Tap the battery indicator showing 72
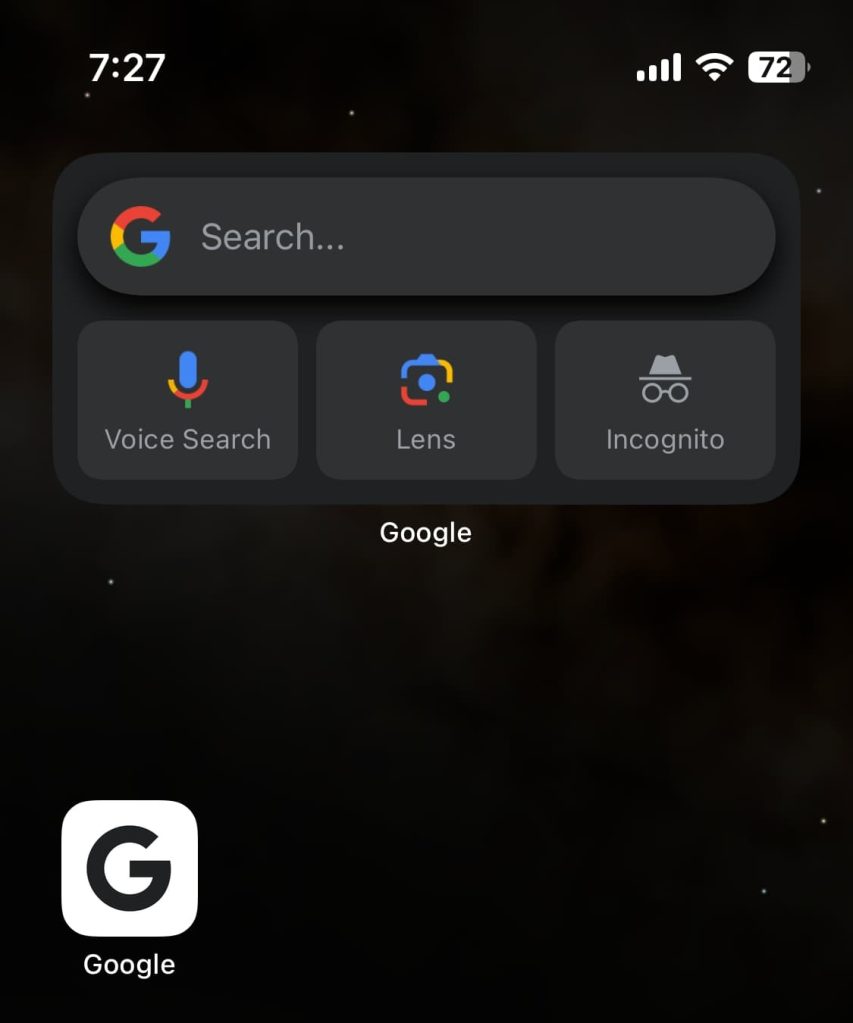Viewport: 853px width, 1023px height. coord(777,67)
